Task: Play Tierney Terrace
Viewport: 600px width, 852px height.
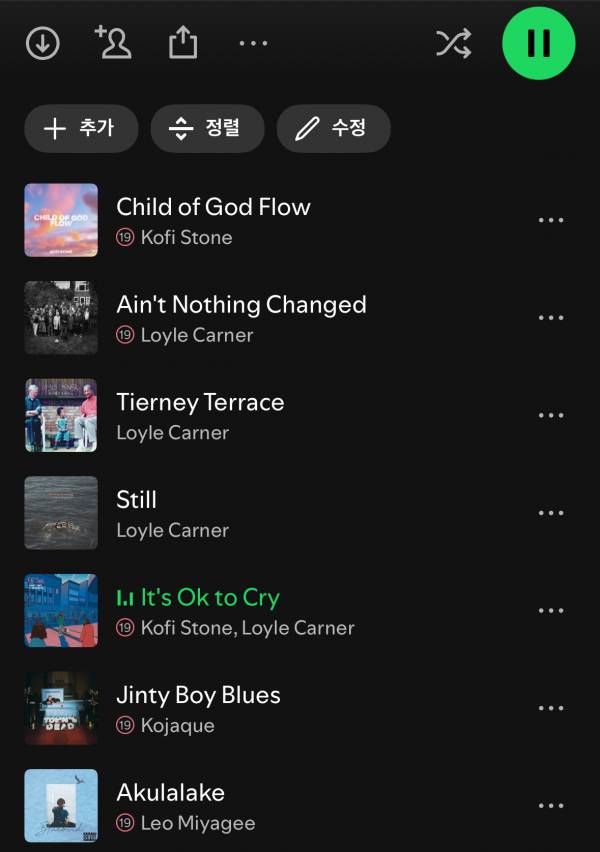Action: 200,402
